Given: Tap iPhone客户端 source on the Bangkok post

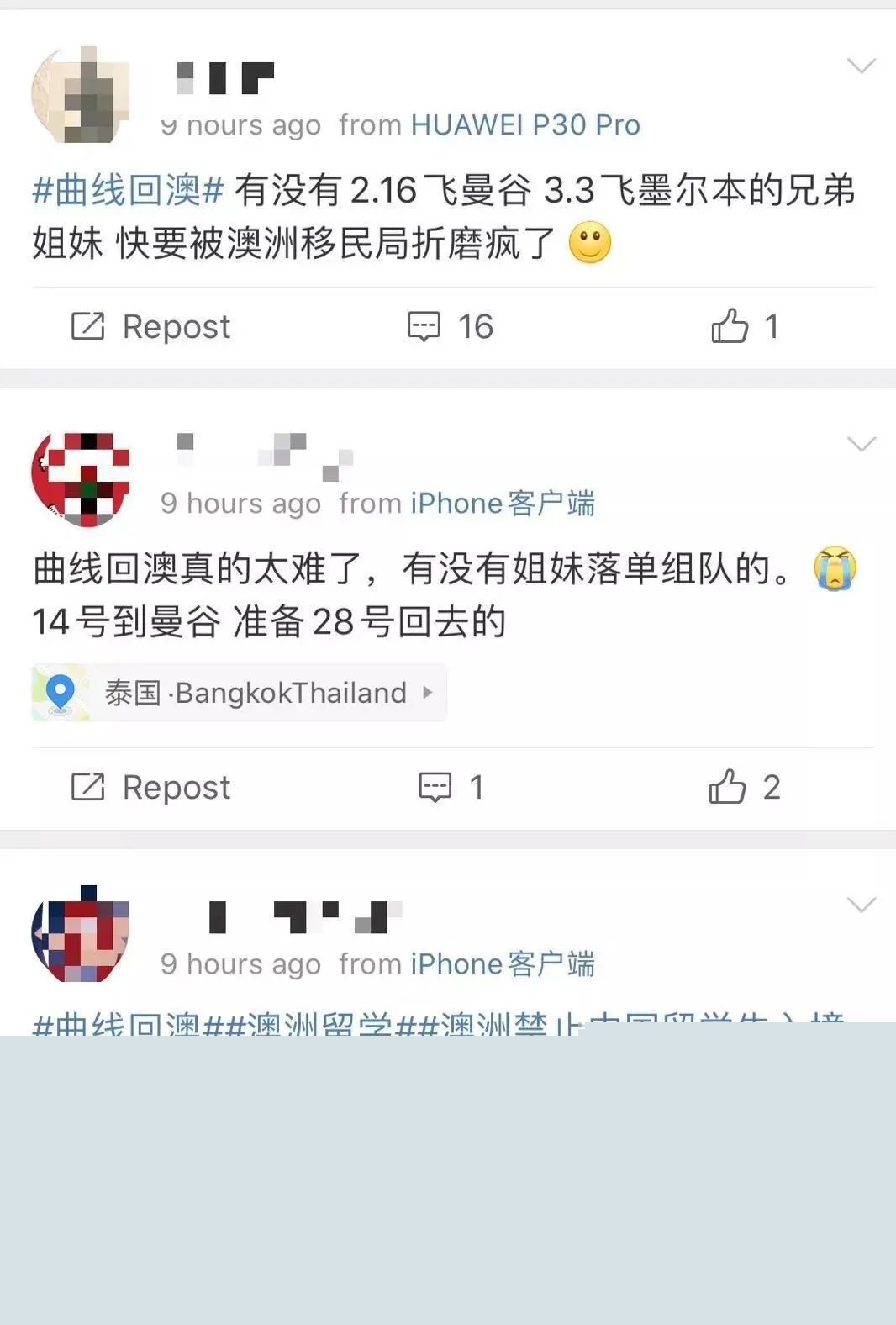Looking at the screenshot, I should coord(503,504).
